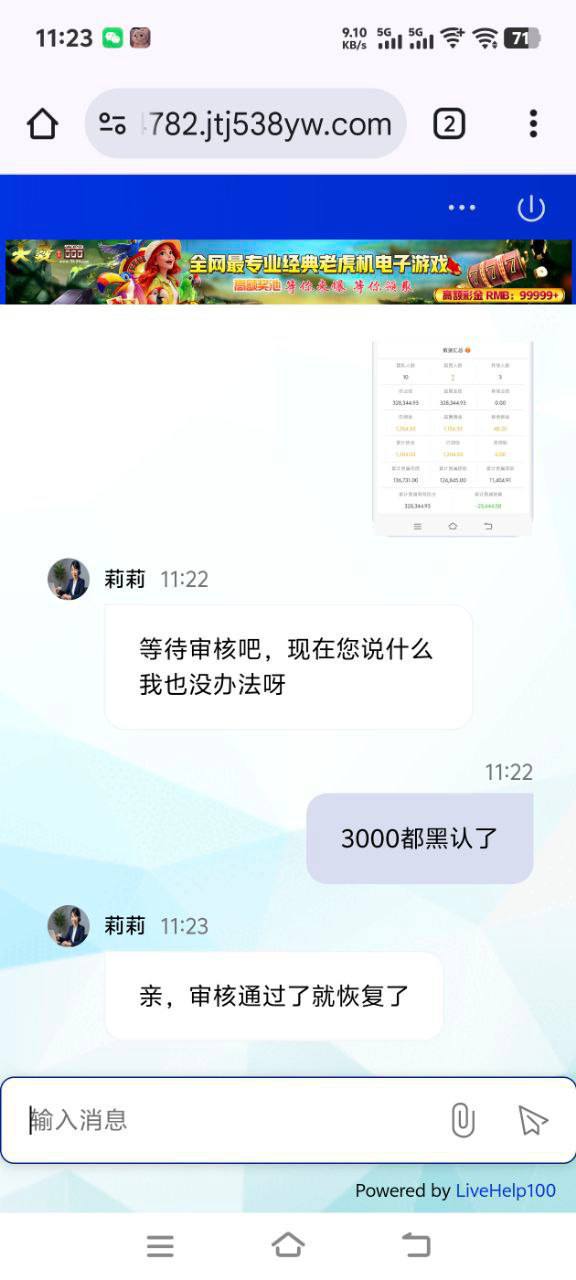This screenshot has height=1280, width=576.
Task: Go back using the system back button
Action: [x=416, y=1245]
